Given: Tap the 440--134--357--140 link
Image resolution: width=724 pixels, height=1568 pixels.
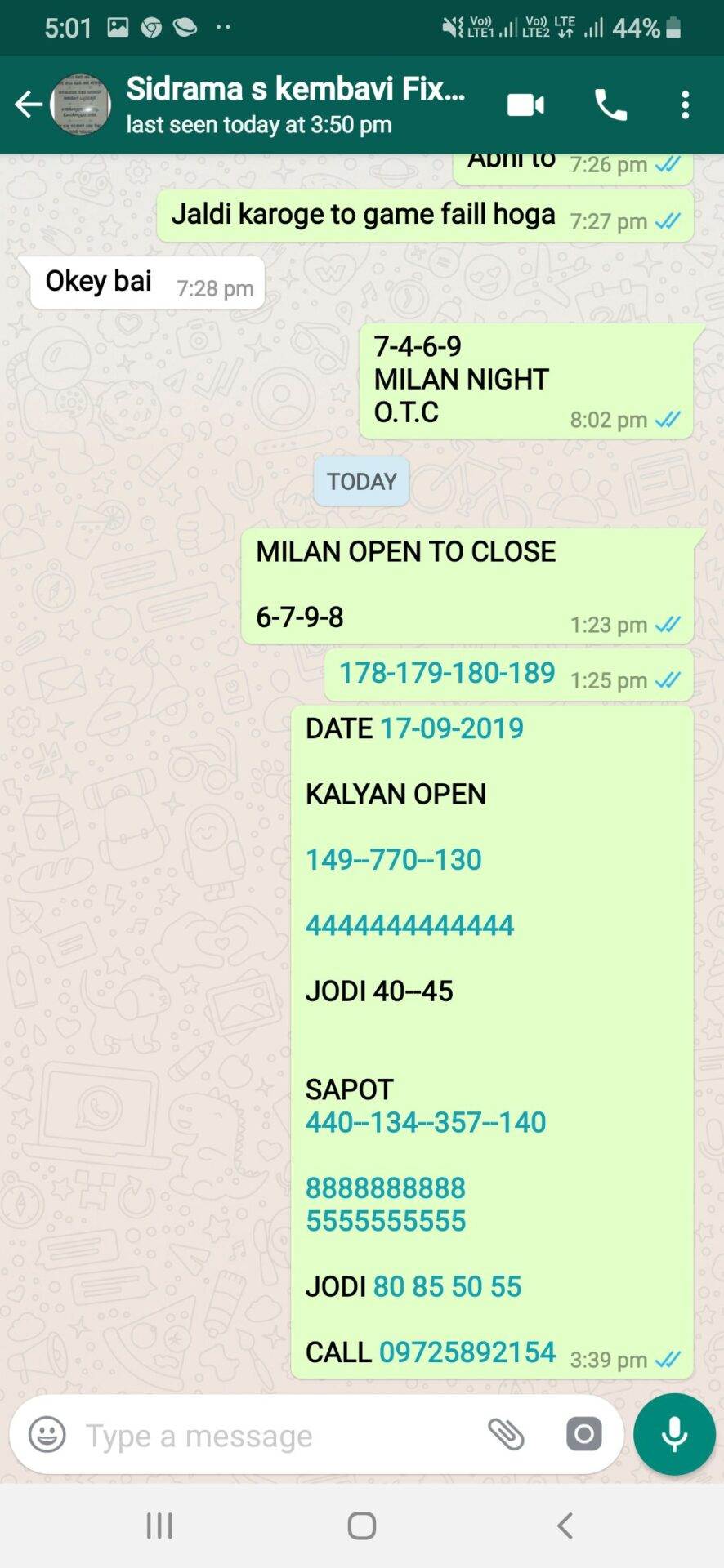Looking at the screenshot, I should (x=426, y=1123).
